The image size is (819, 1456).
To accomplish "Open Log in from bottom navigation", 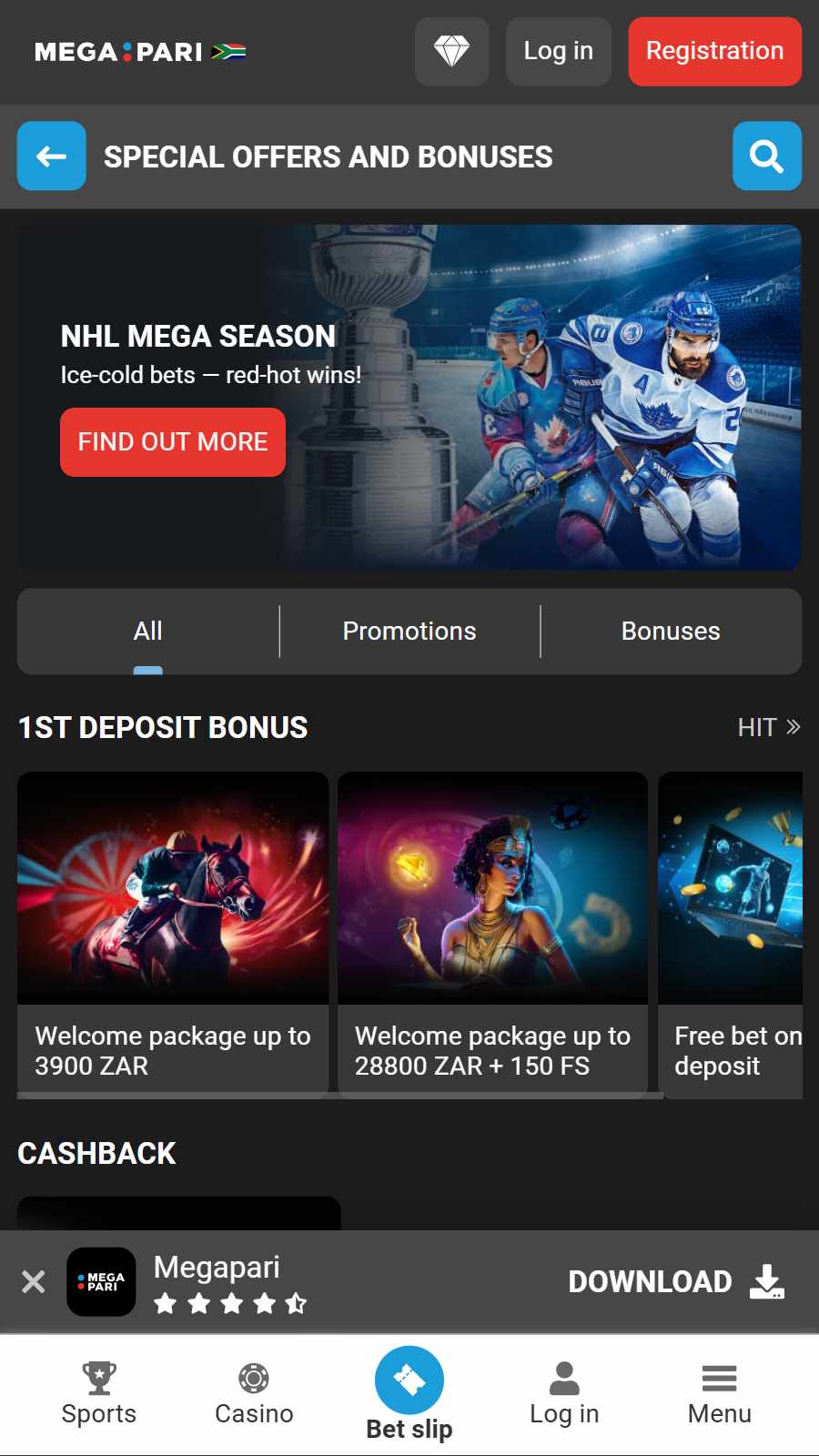I will pos(564,1394).
